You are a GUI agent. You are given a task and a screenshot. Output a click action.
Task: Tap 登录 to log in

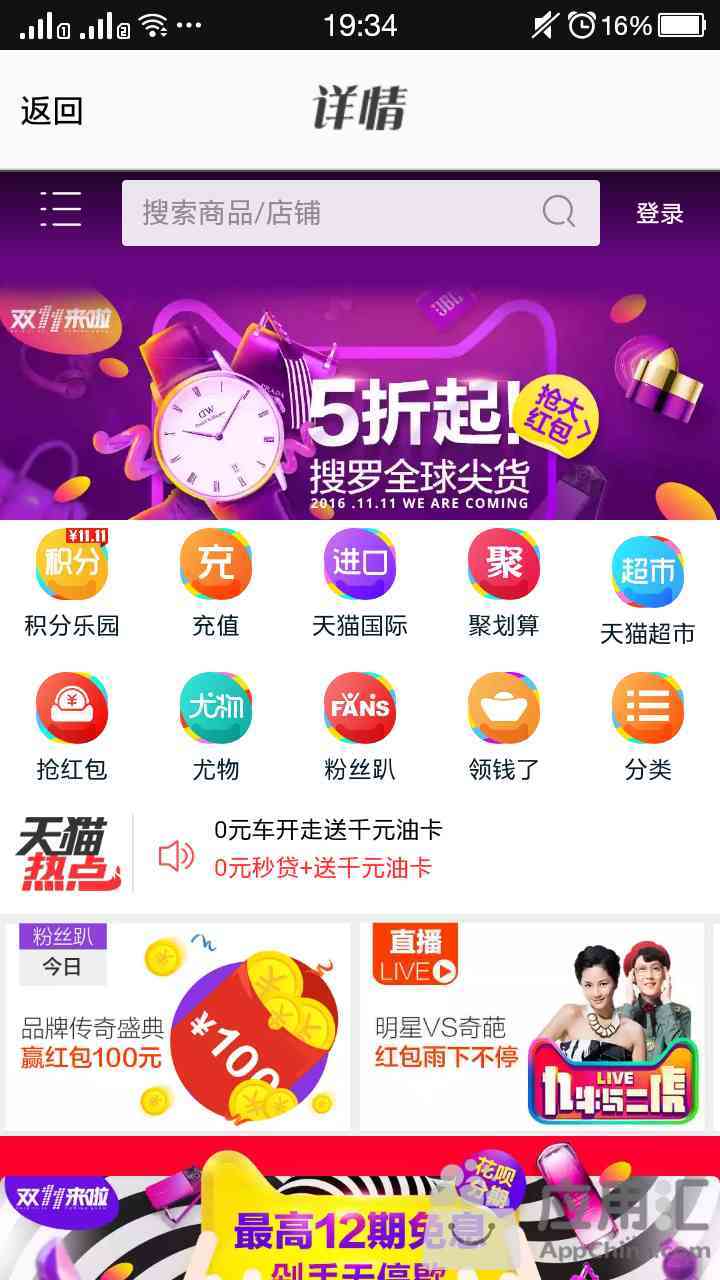pyautogui.click(x=659, y=213)
